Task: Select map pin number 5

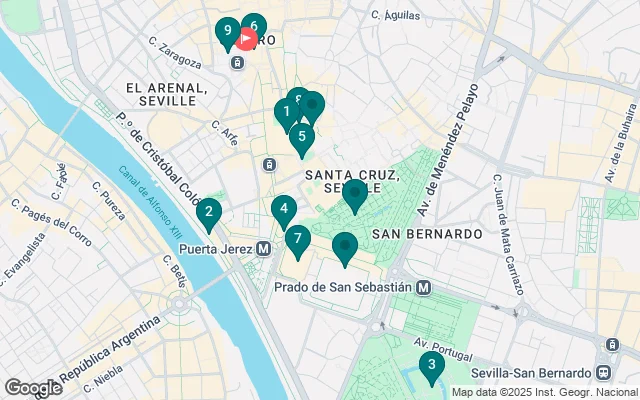Action: [x=302, y=137]
